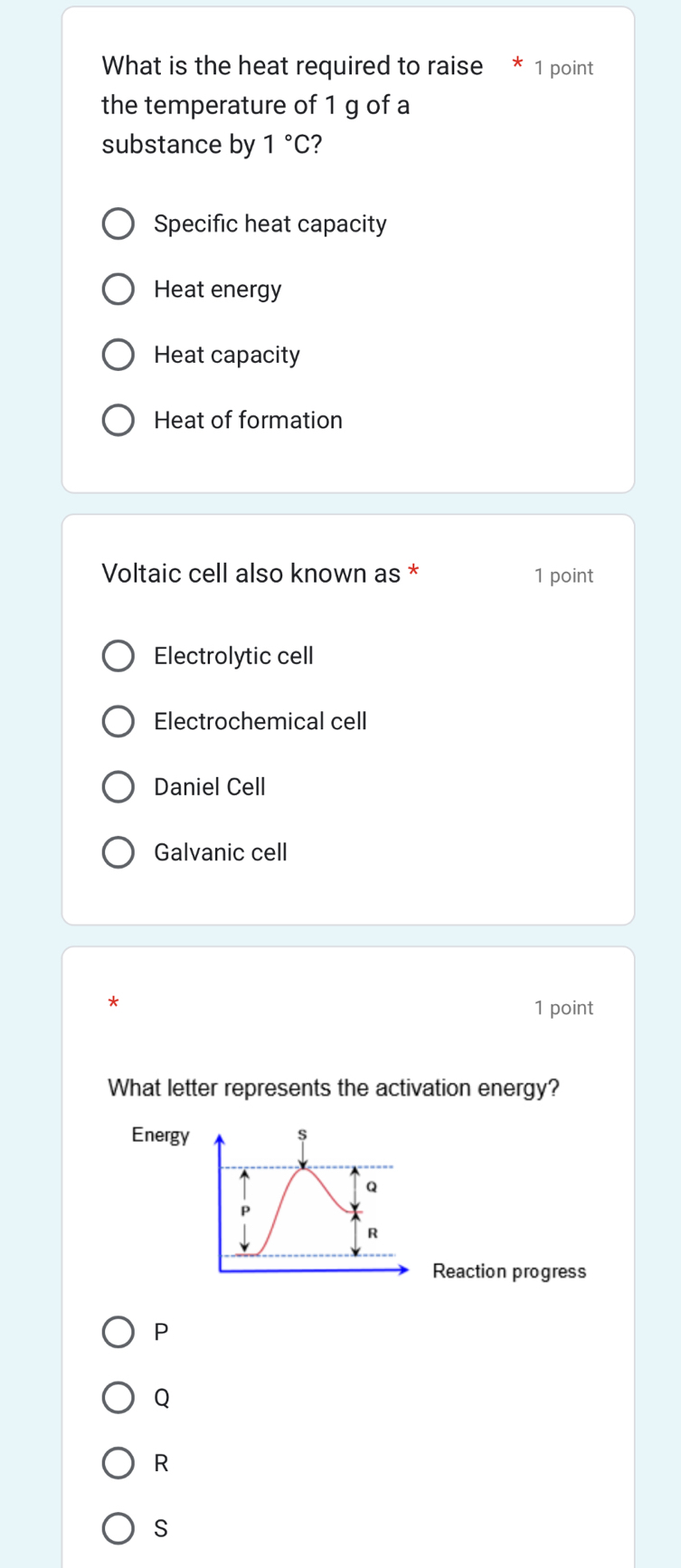The width and height of the screenshot is (681, 1568).
Task: Select the 'Specific heat capacity' radio option
Action: (118, 223)
